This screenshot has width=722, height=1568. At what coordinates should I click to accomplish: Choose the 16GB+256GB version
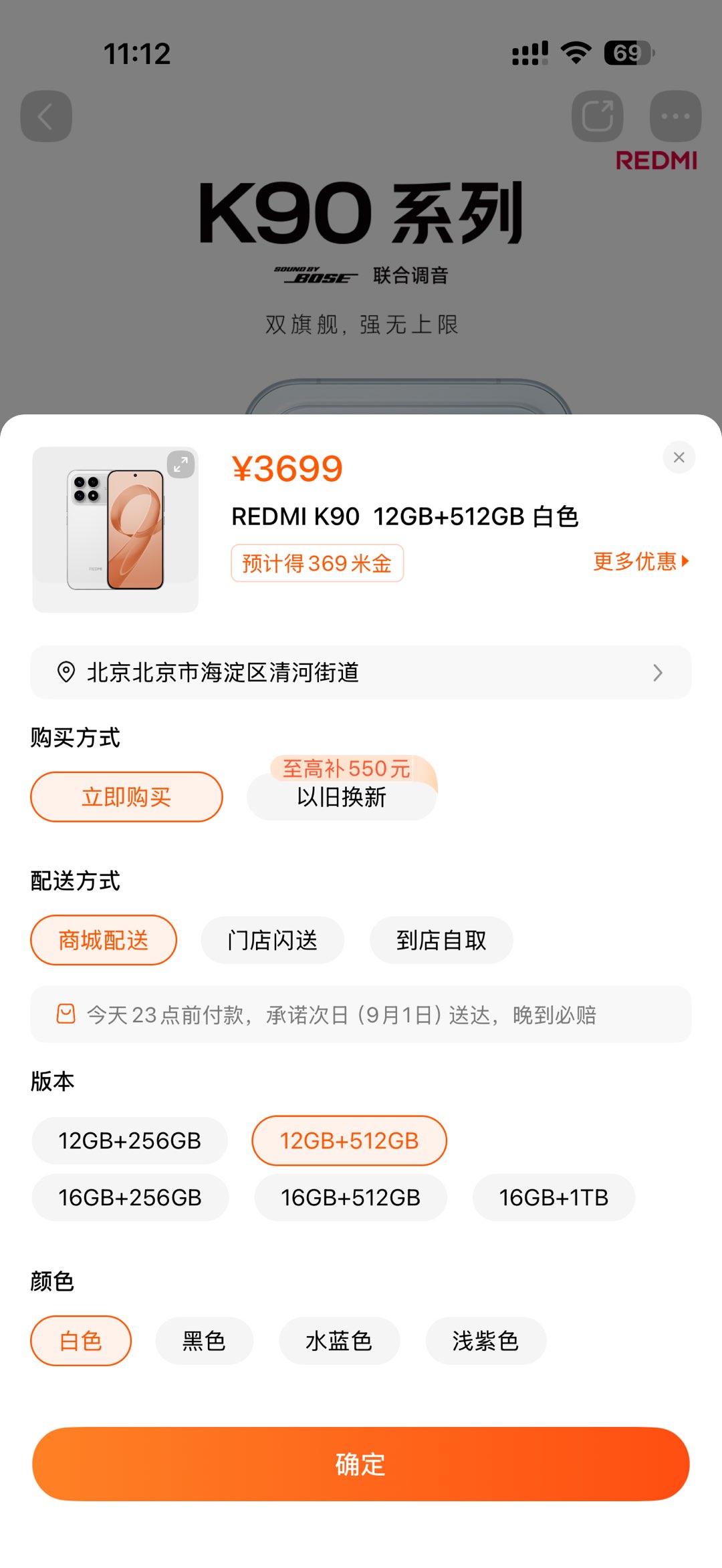(x=130, y=1197)
